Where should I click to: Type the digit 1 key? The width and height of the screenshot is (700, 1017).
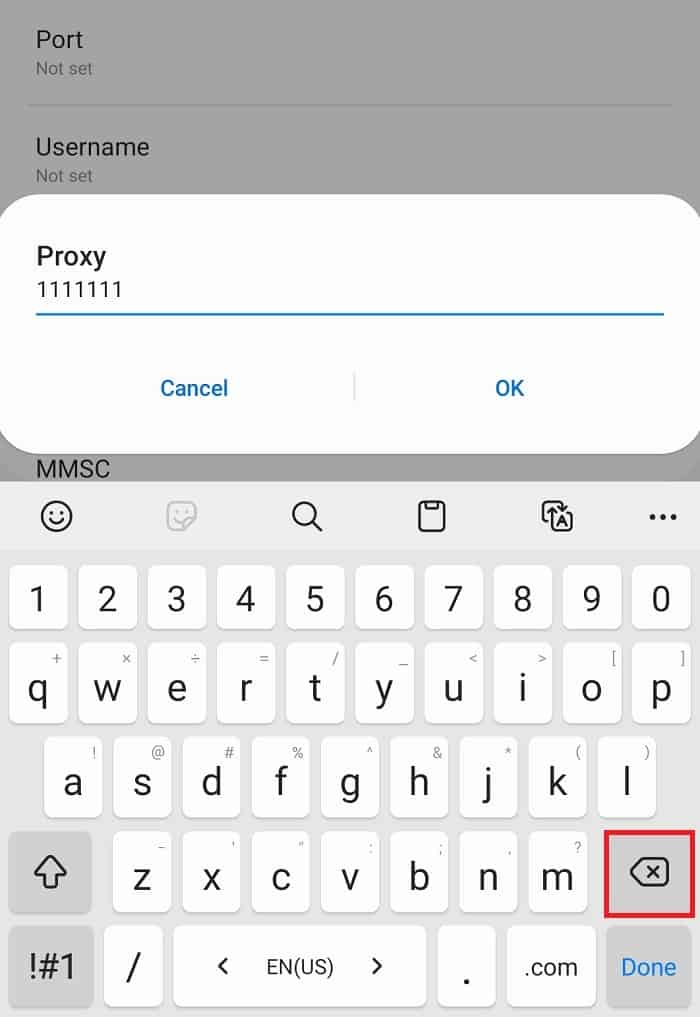(x=38, y=598)
